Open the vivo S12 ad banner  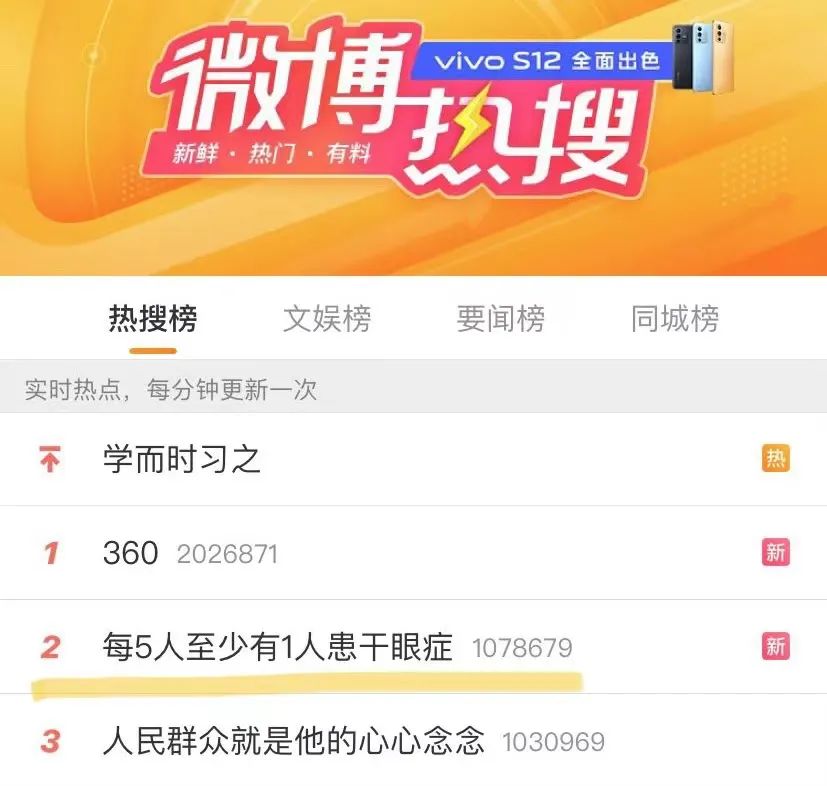point(545,60)
